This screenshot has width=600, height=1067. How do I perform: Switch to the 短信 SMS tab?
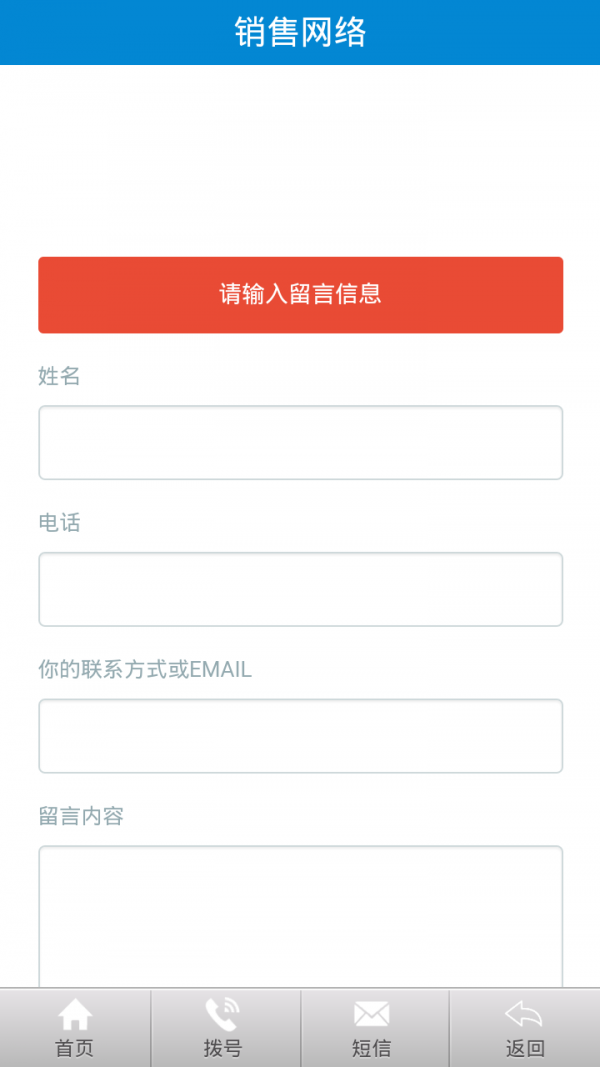(x=375, y=1028)
